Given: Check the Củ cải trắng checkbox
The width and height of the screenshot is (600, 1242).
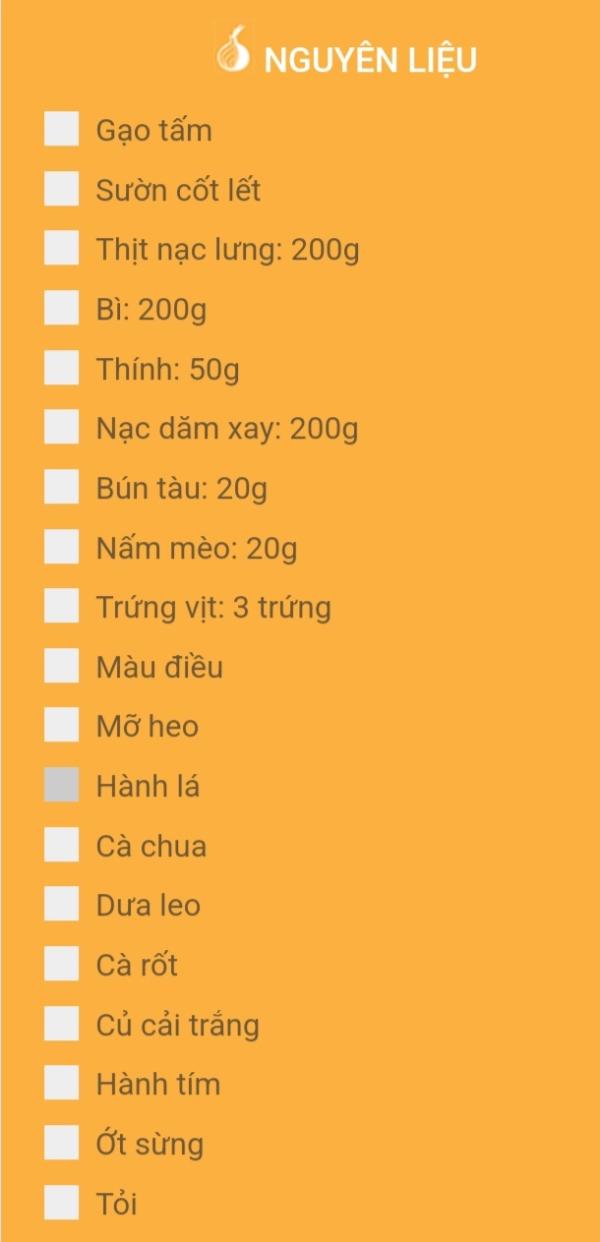Looking at the screenshot, I should click(x=61, y=1024).
